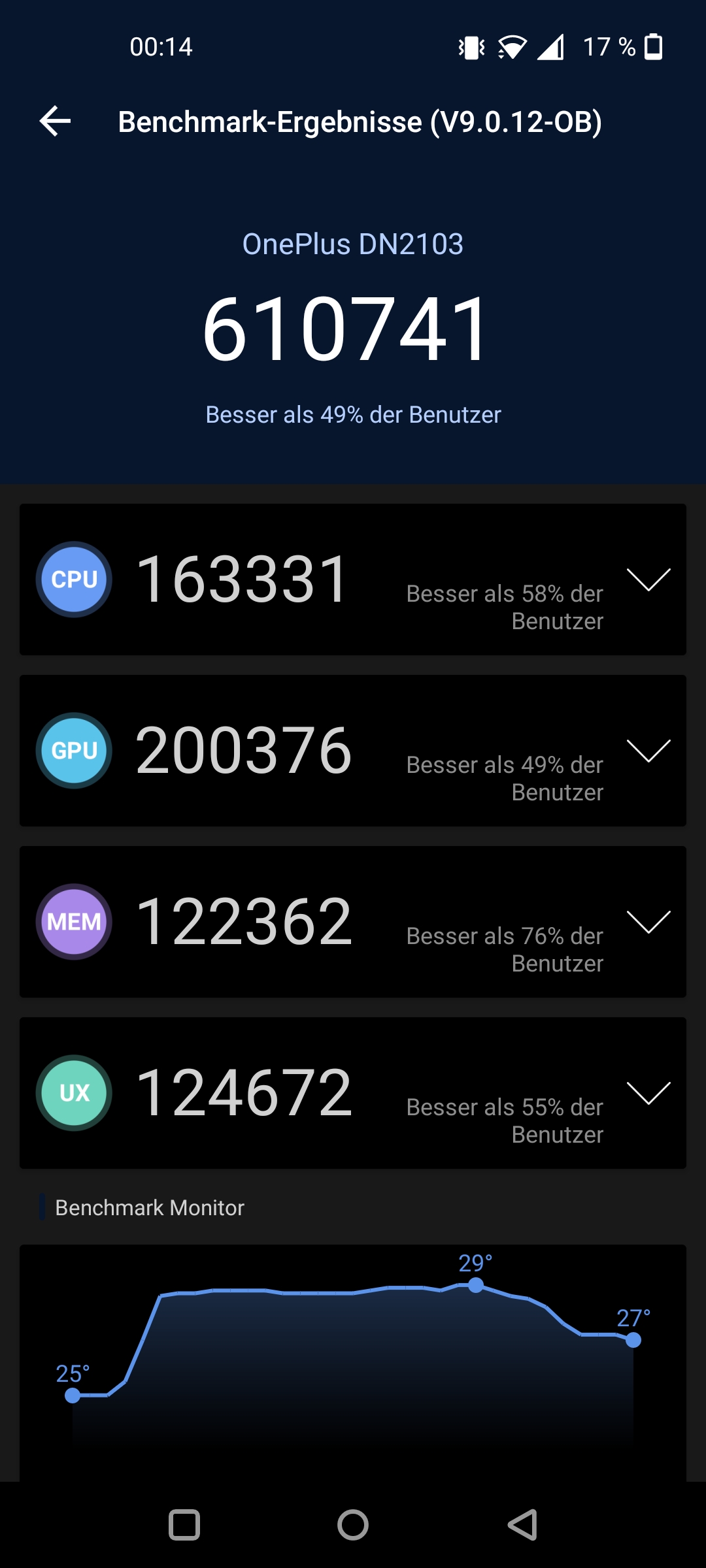Image resolution: width=706 pixels, height=1568 pixels.
Task: Tap the system back triangle button
Action: (522, 1525)
